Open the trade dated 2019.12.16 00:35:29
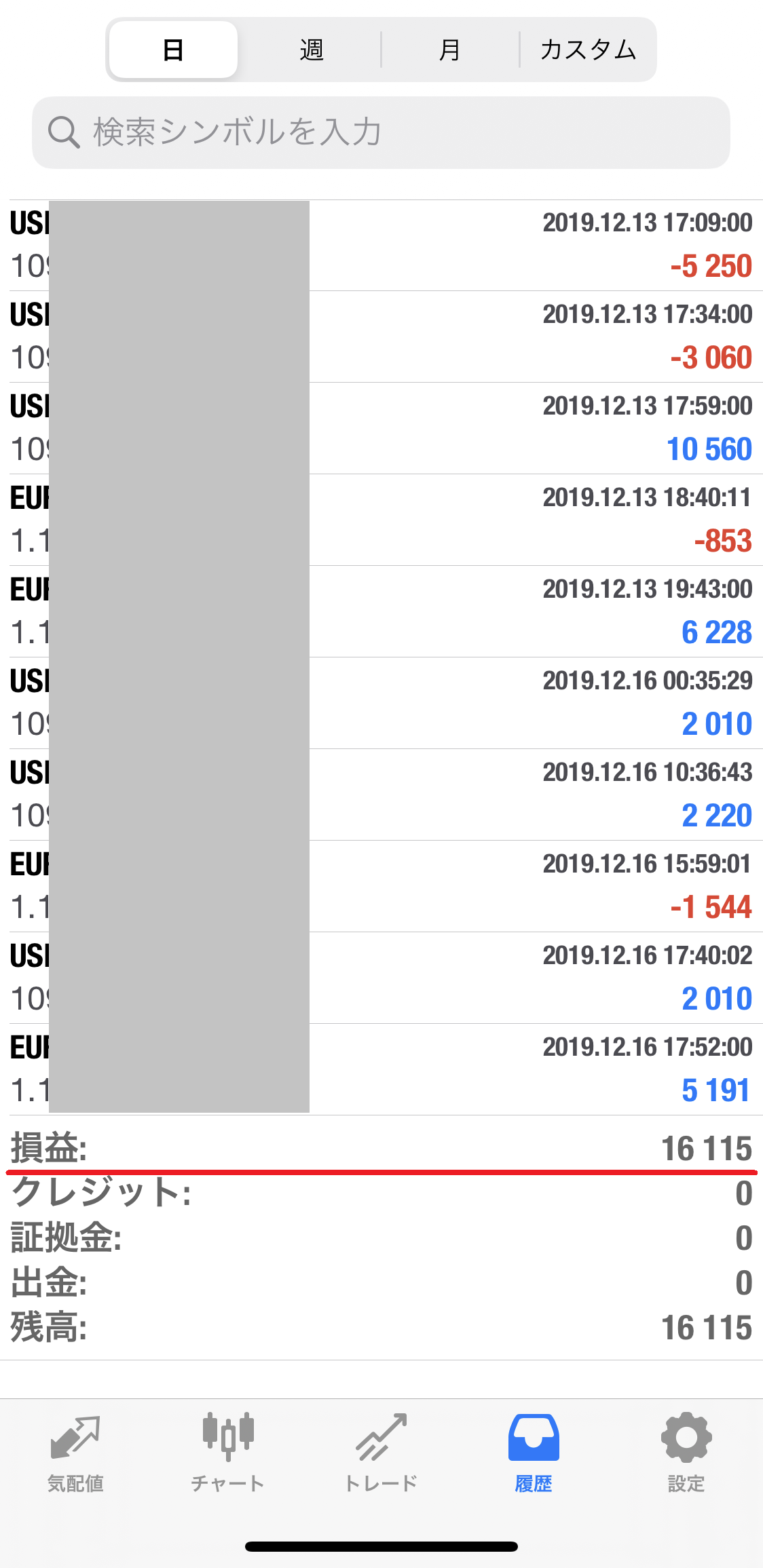Viewport: 763px width, 1568px height. point(381,704)
